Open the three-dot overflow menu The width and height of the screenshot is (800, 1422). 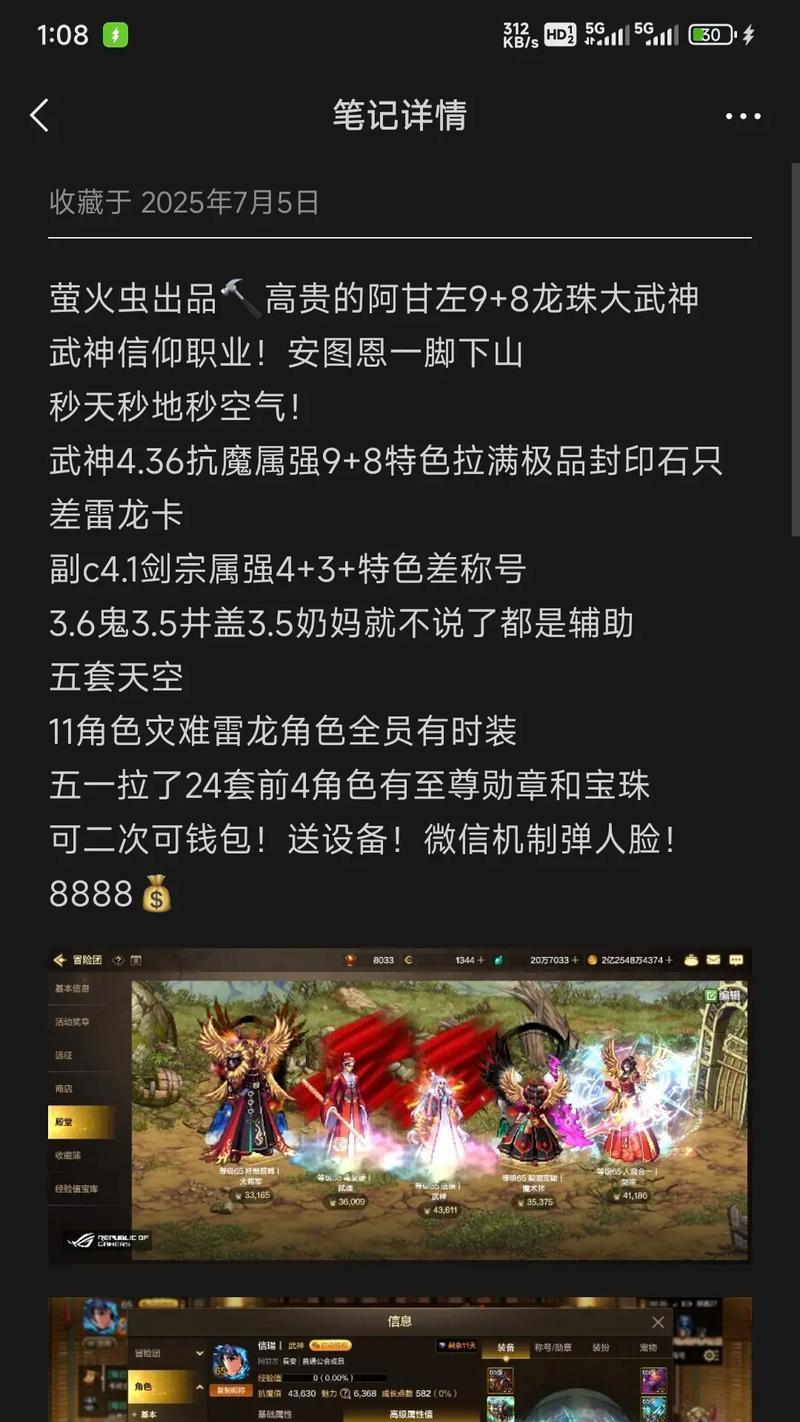[742, 116]
